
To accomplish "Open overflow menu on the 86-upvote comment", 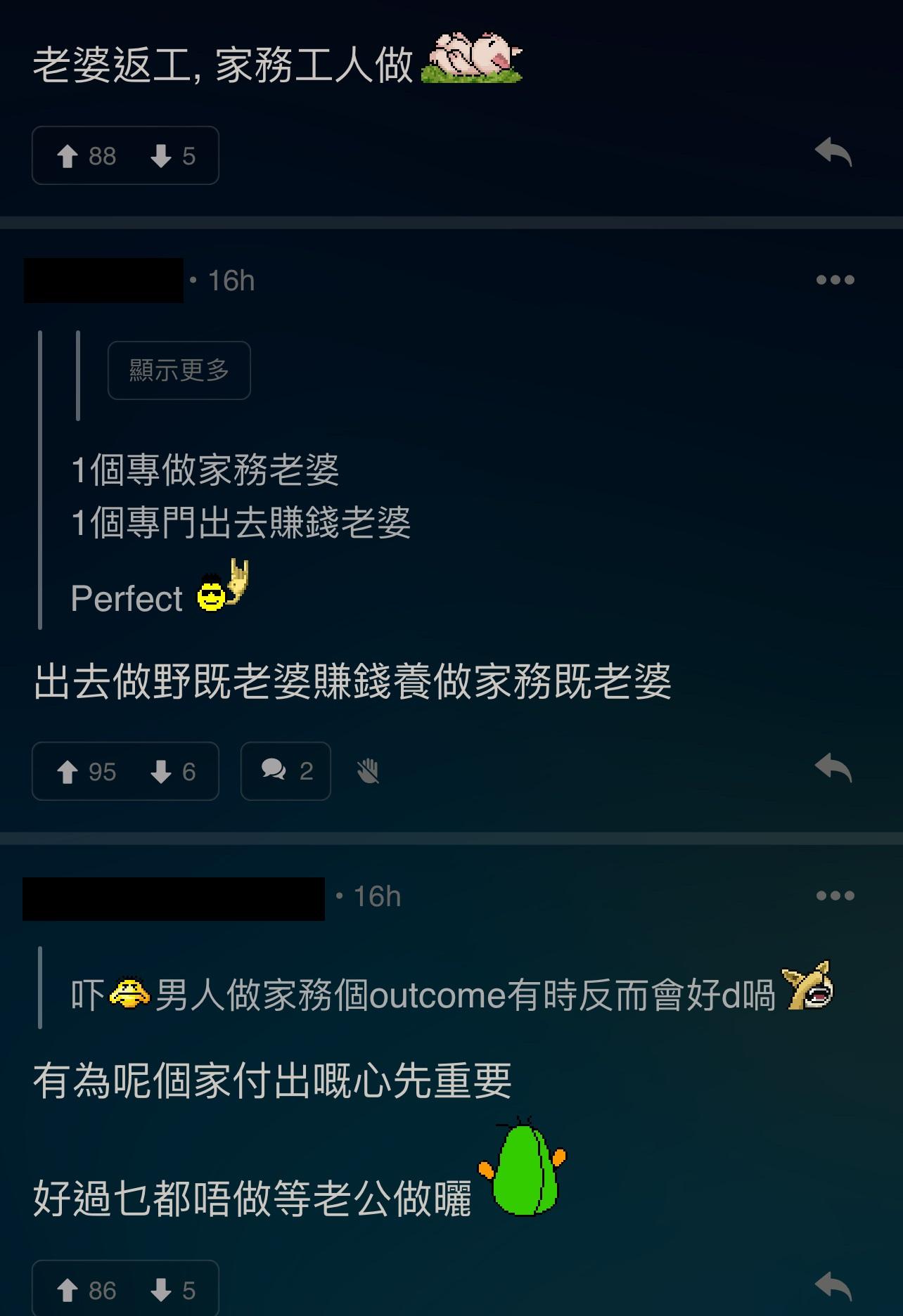I will 835,896.
